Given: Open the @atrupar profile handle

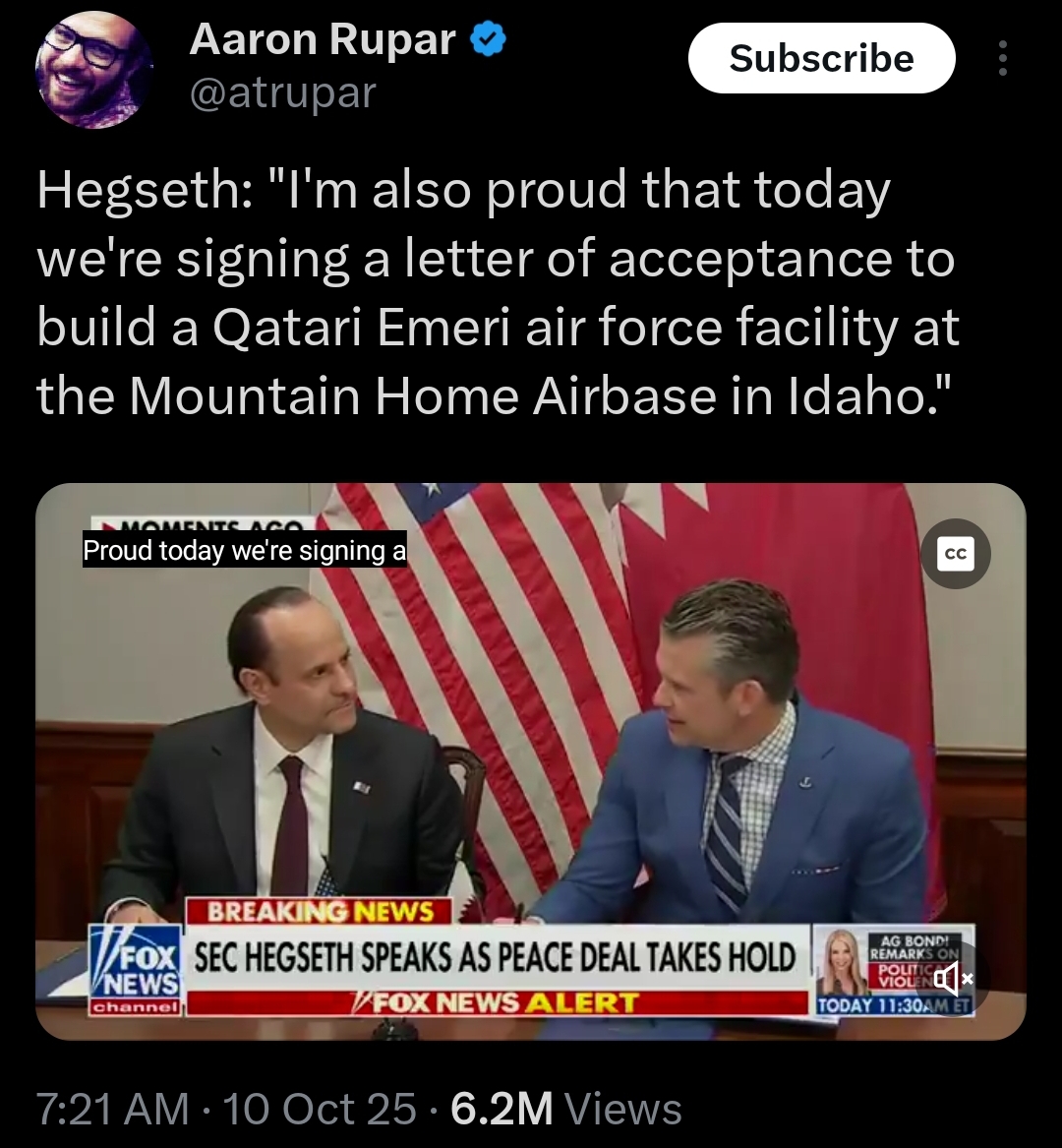Looking at the screenshot, I should [x=282, y=93].
